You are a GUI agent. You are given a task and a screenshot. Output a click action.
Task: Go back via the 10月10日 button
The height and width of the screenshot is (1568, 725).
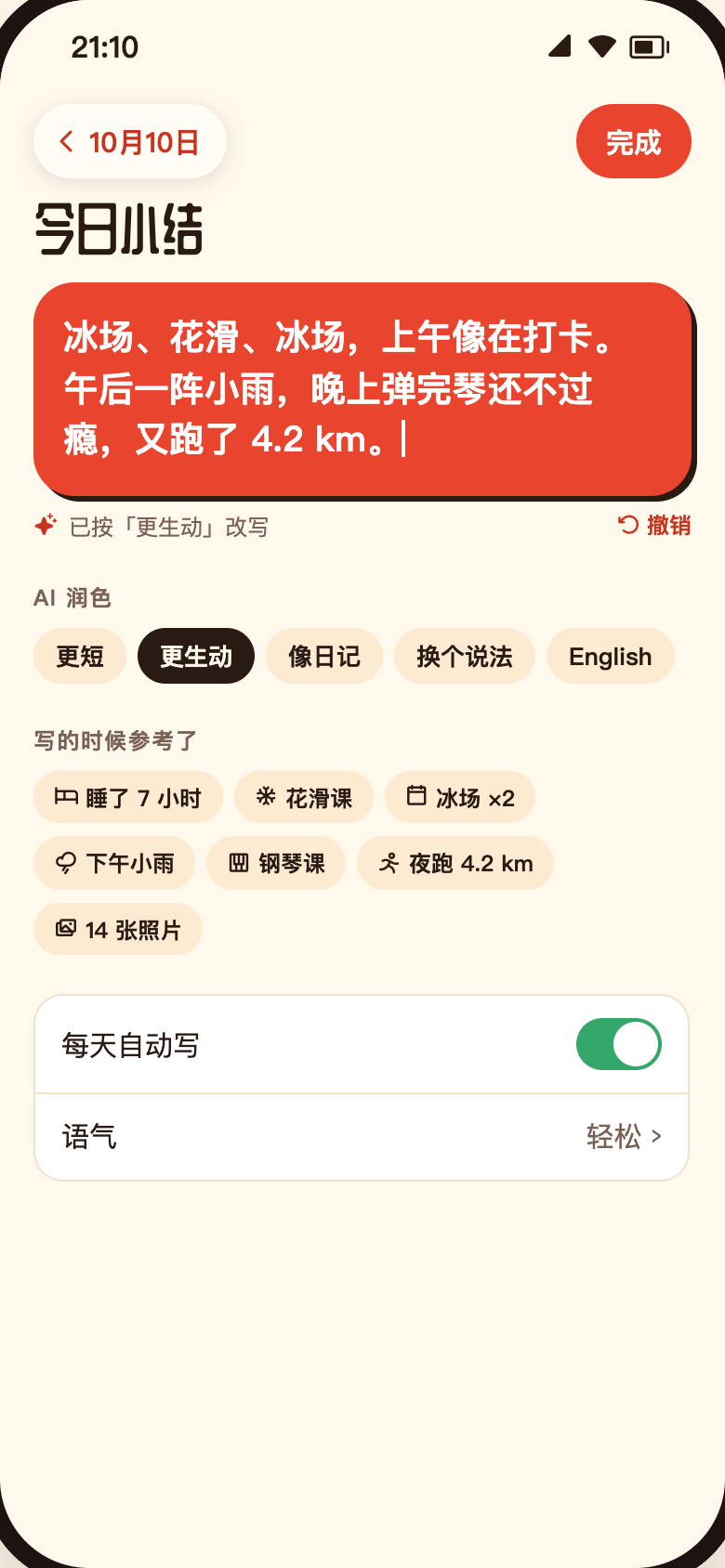tap(130, 141)
